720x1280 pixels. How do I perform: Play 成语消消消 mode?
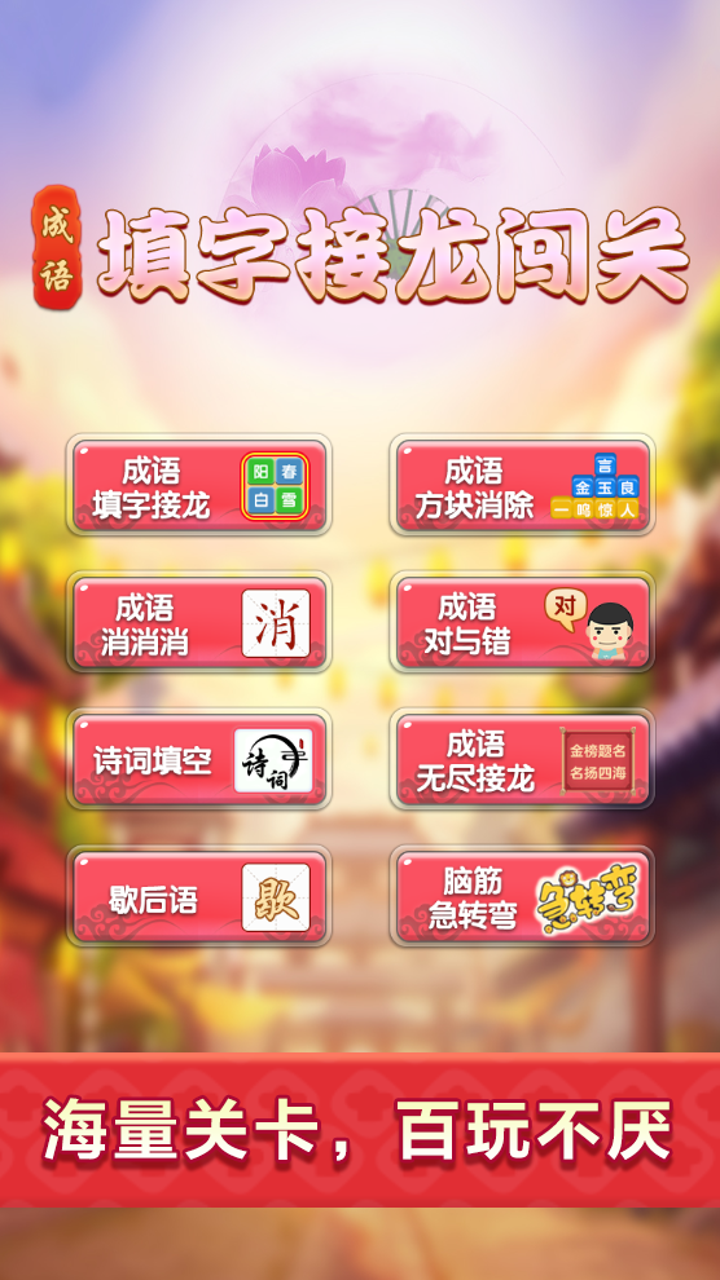point(199,622)
